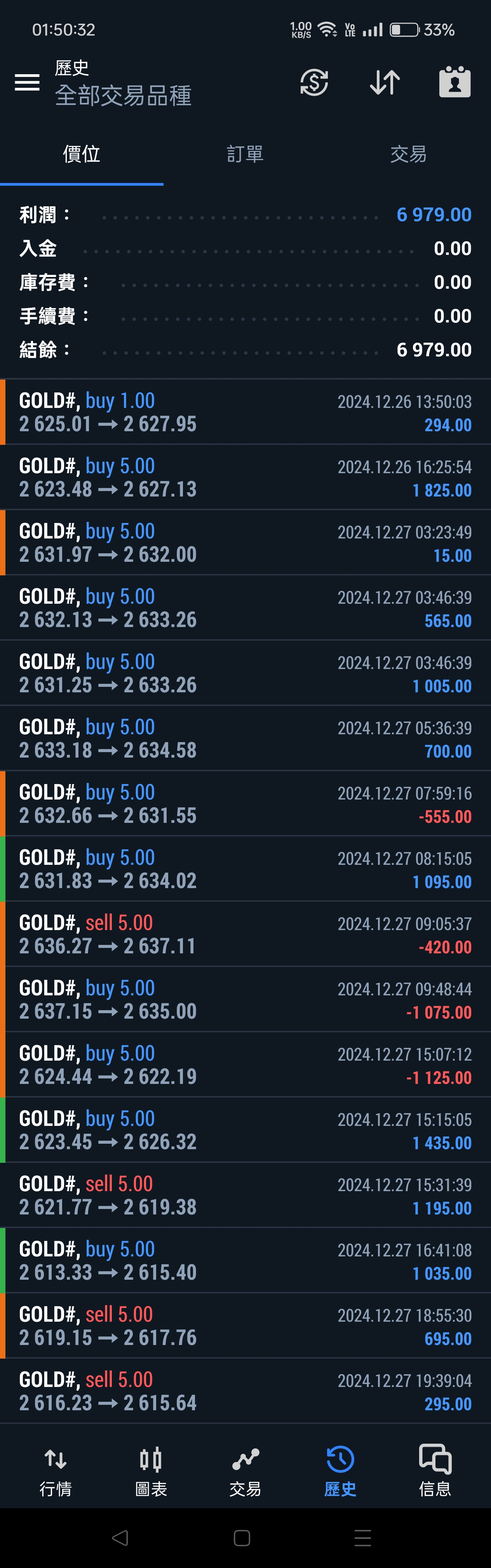Open the position closed at 2024.12.27 07:59:16
Image resolution: width=491 pixels, height=1568 pixels.
tap(245, 803)
